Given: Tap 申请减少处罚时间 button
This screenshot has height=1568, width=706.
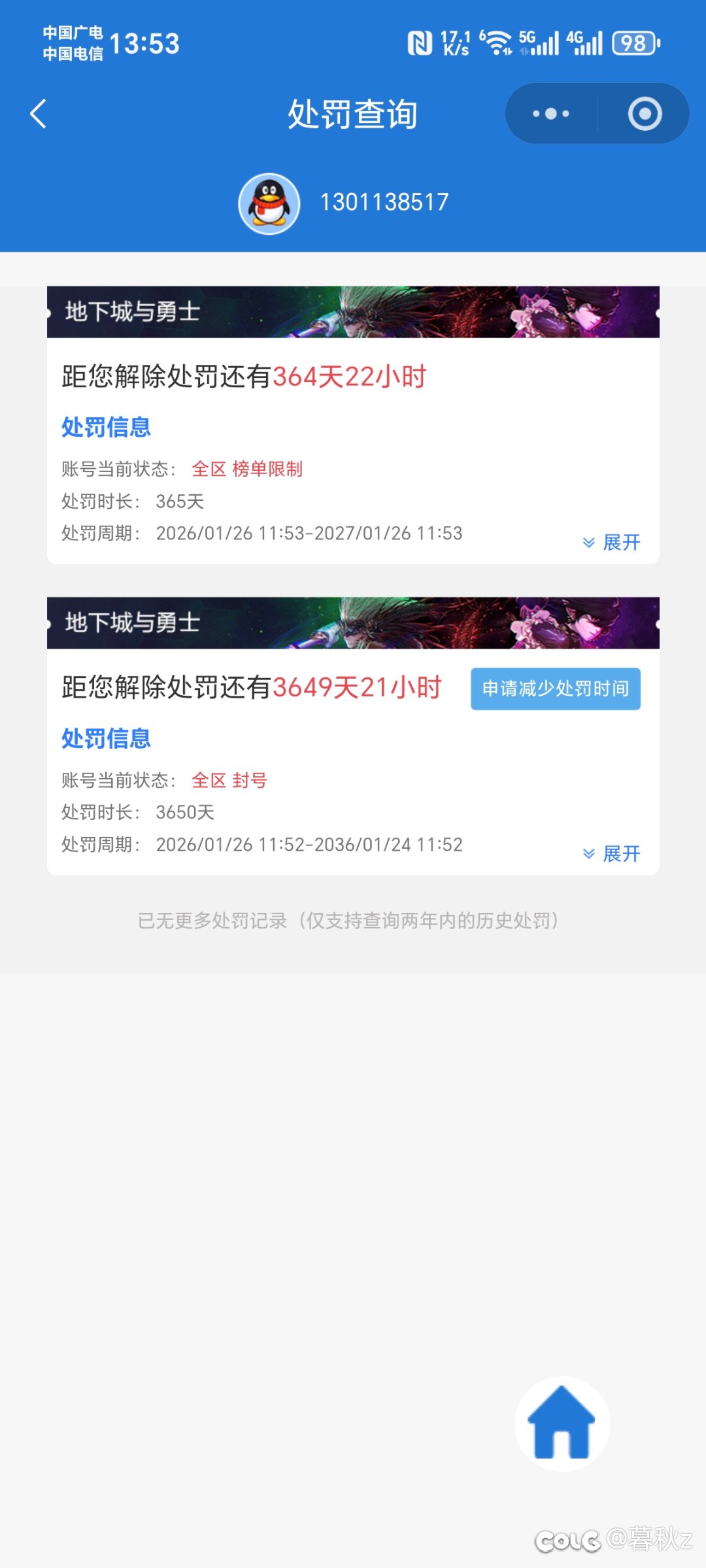Looking at the screenshot, I should tap(555, 689).
